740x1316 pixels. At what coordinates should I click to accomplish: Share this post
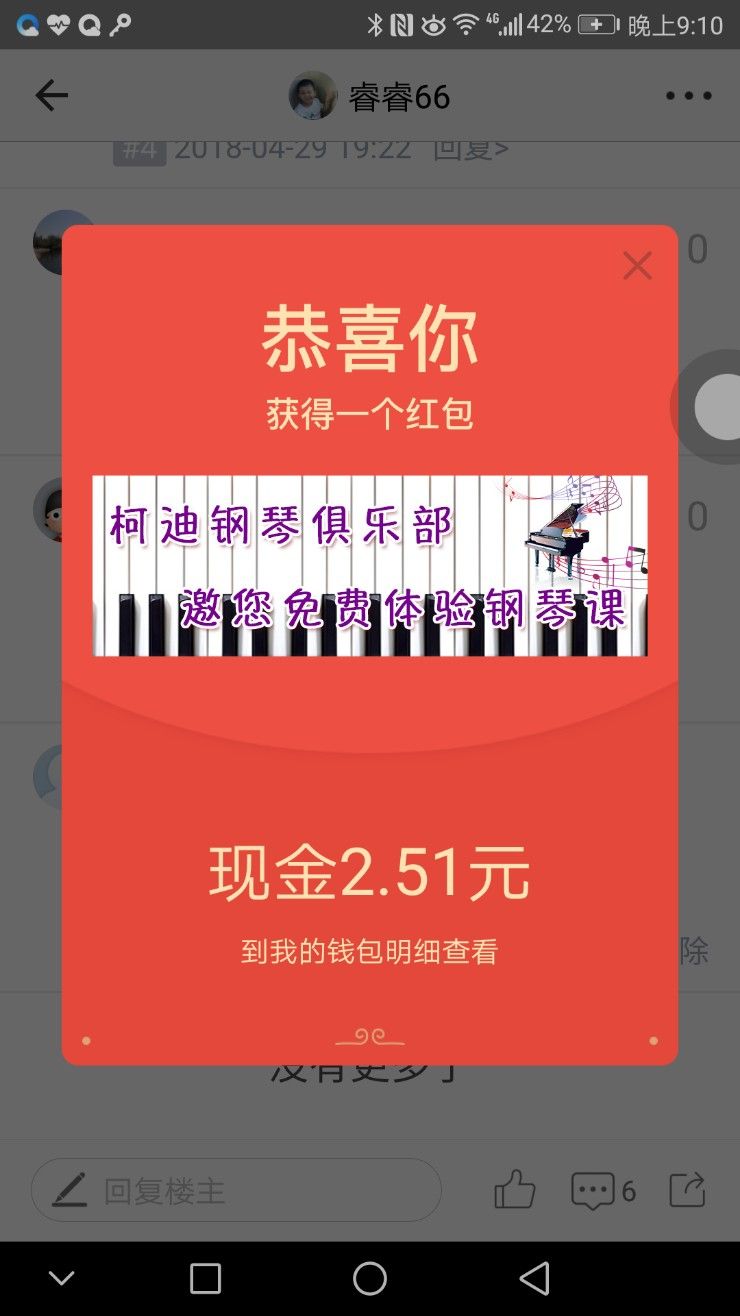tap(687, 1189)
